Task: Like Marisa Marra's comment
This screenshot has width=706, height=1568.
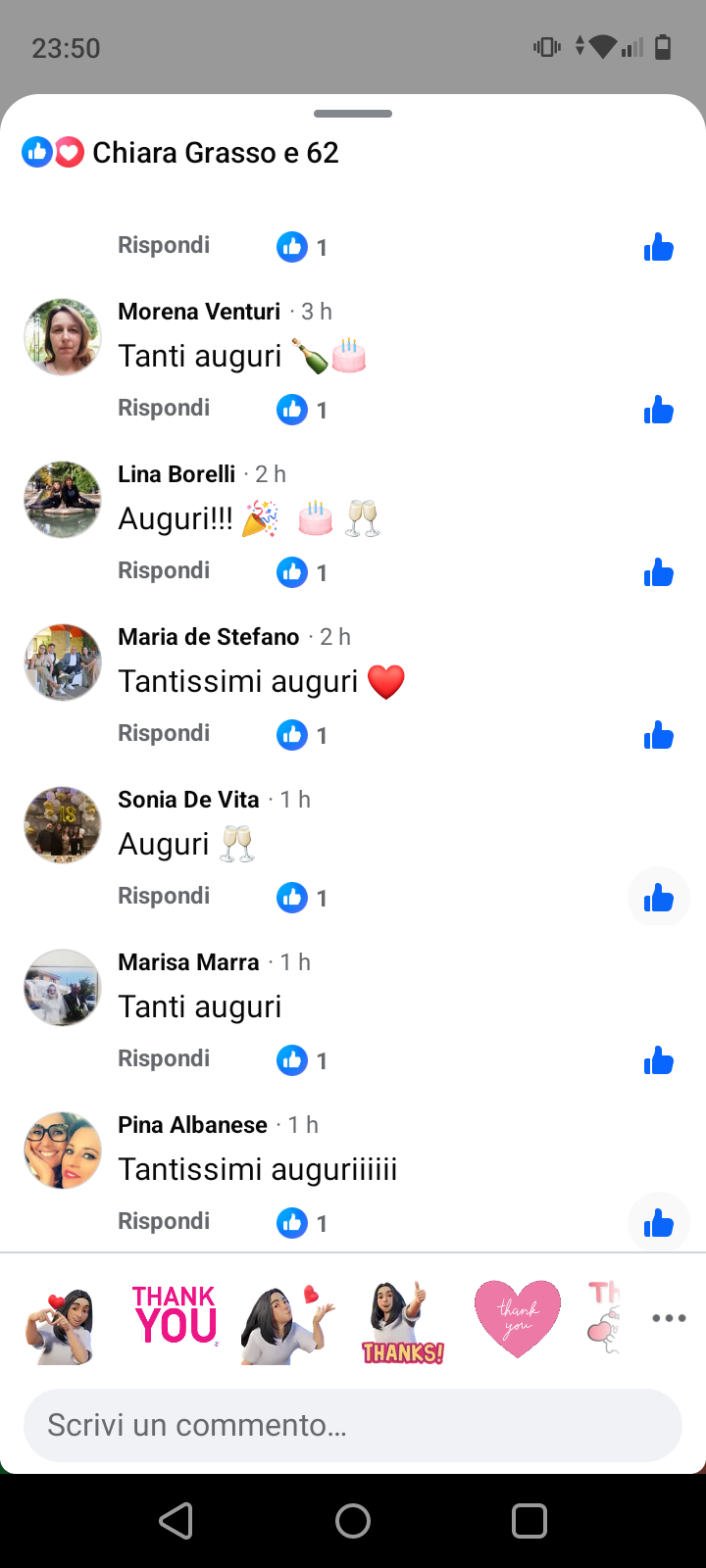Action: click(658, 1060)
